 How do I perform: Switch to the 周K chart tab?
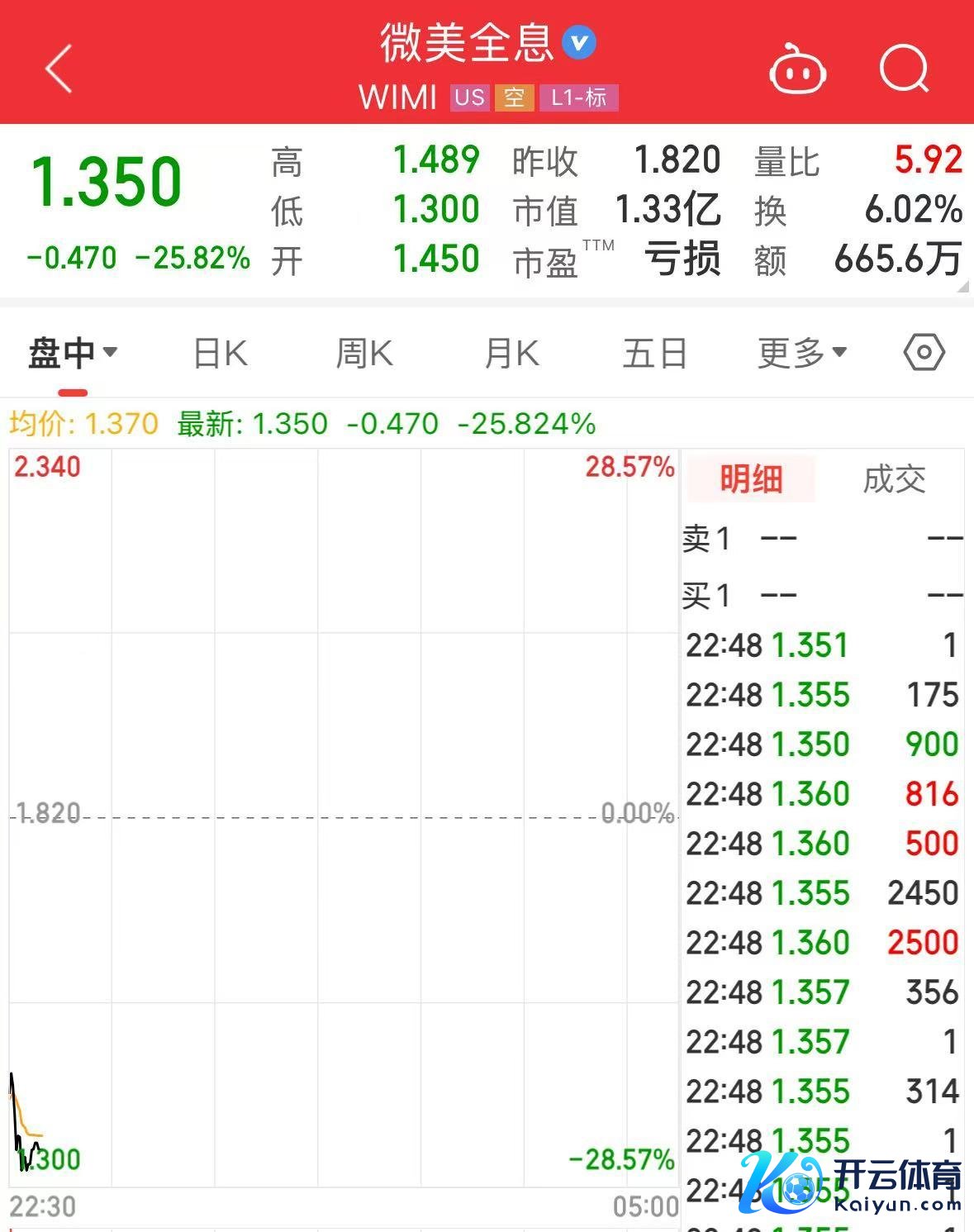tap(364, 354)
